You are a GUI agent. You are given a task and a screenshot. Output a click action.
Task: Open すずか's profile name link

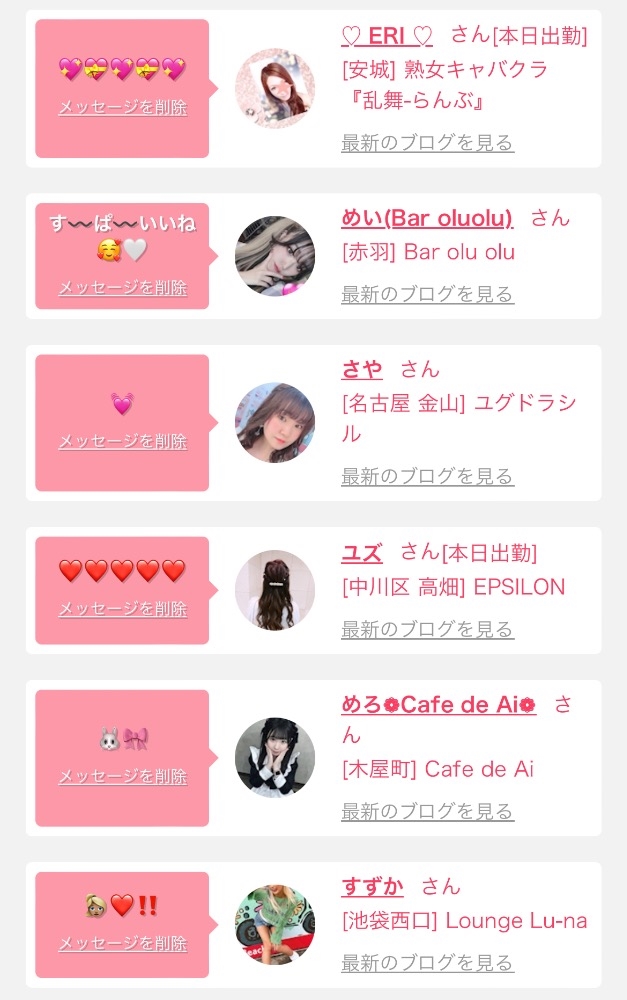[372, 886]
